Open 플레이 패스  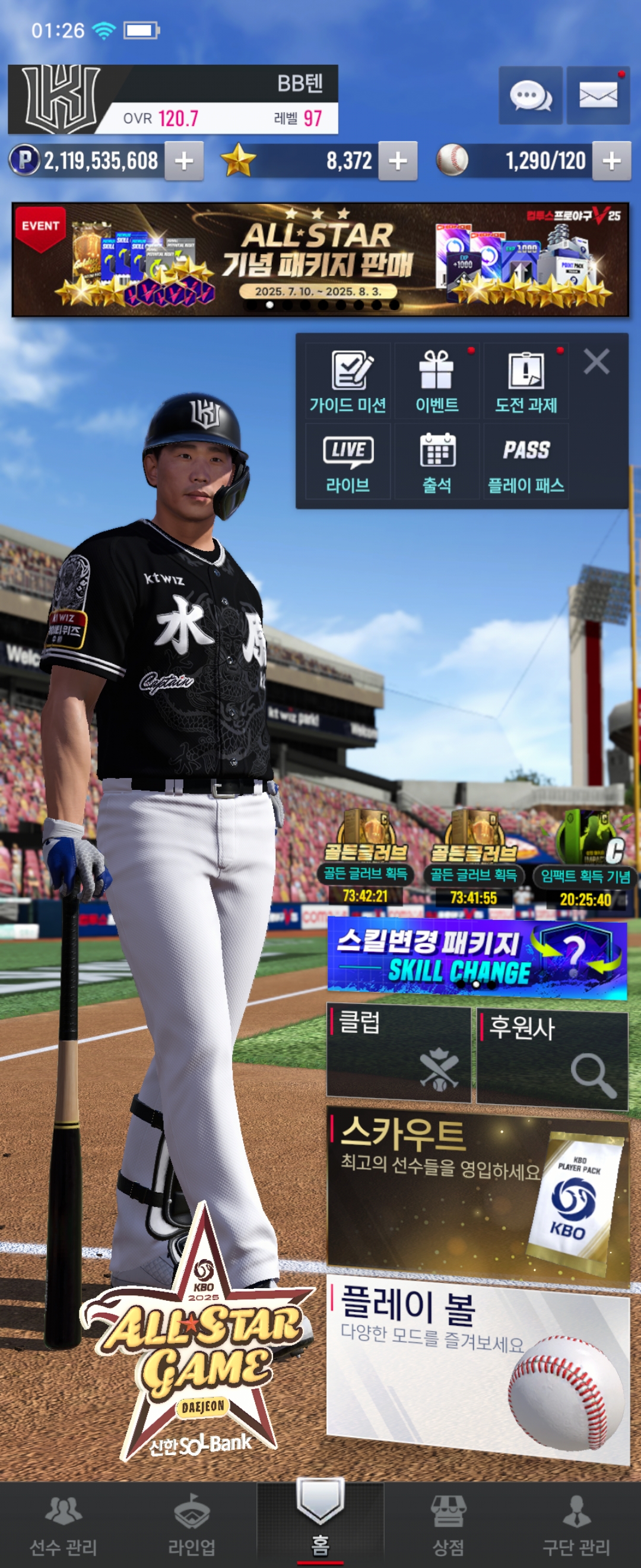click(526, 462)
